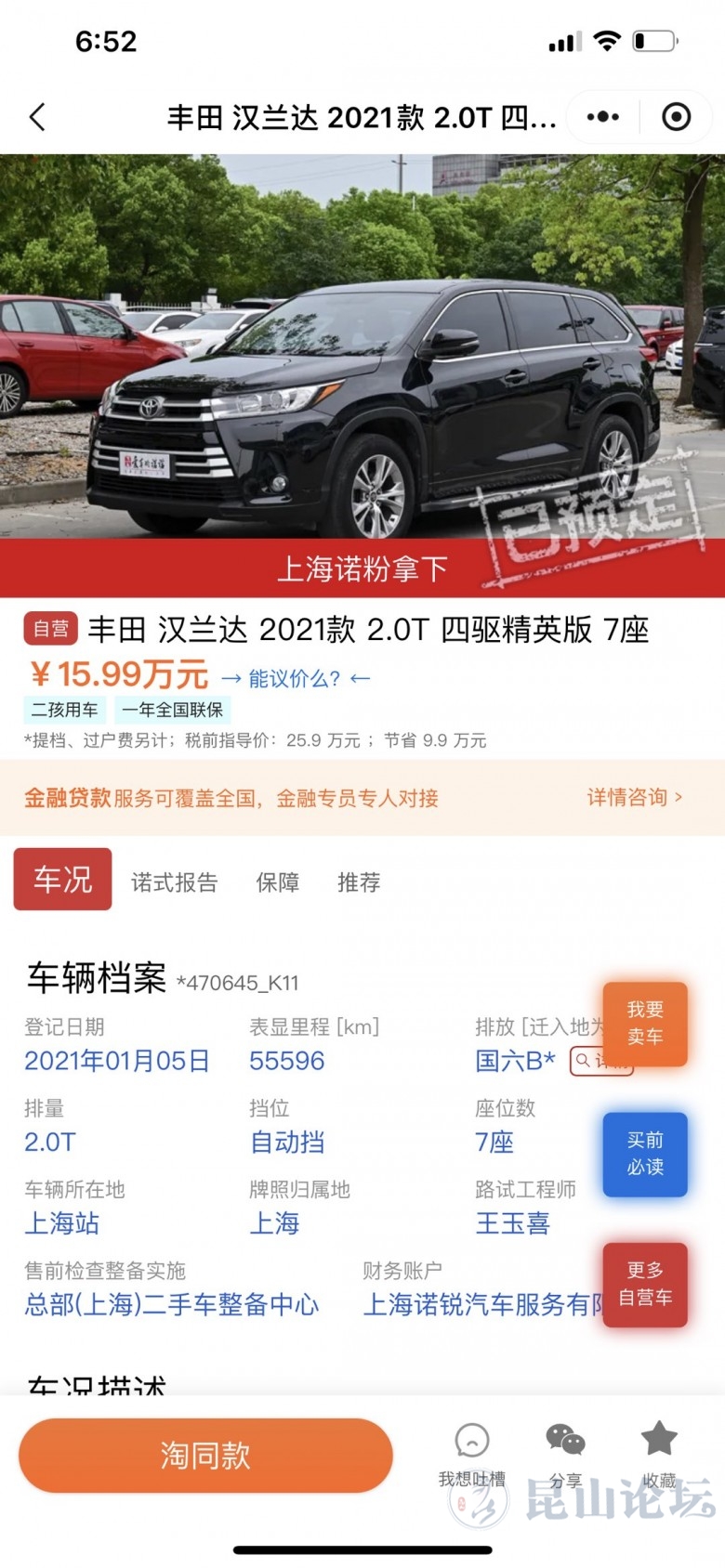Open the mini program more options menu
This screenshot has height=1568, width=725.
pos(602,117)
